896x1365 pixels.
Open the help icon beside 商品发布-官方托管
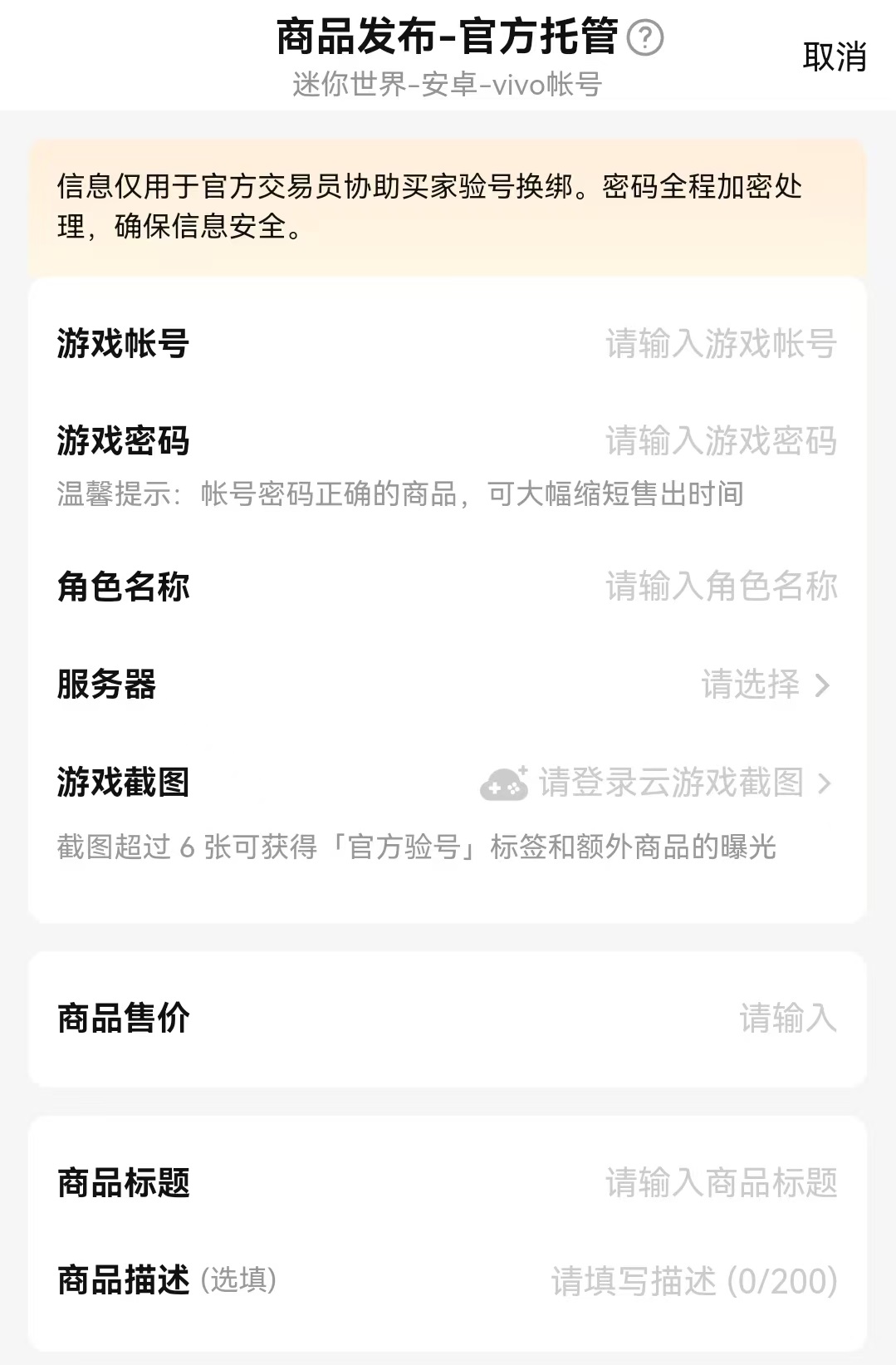pos(645,38)
